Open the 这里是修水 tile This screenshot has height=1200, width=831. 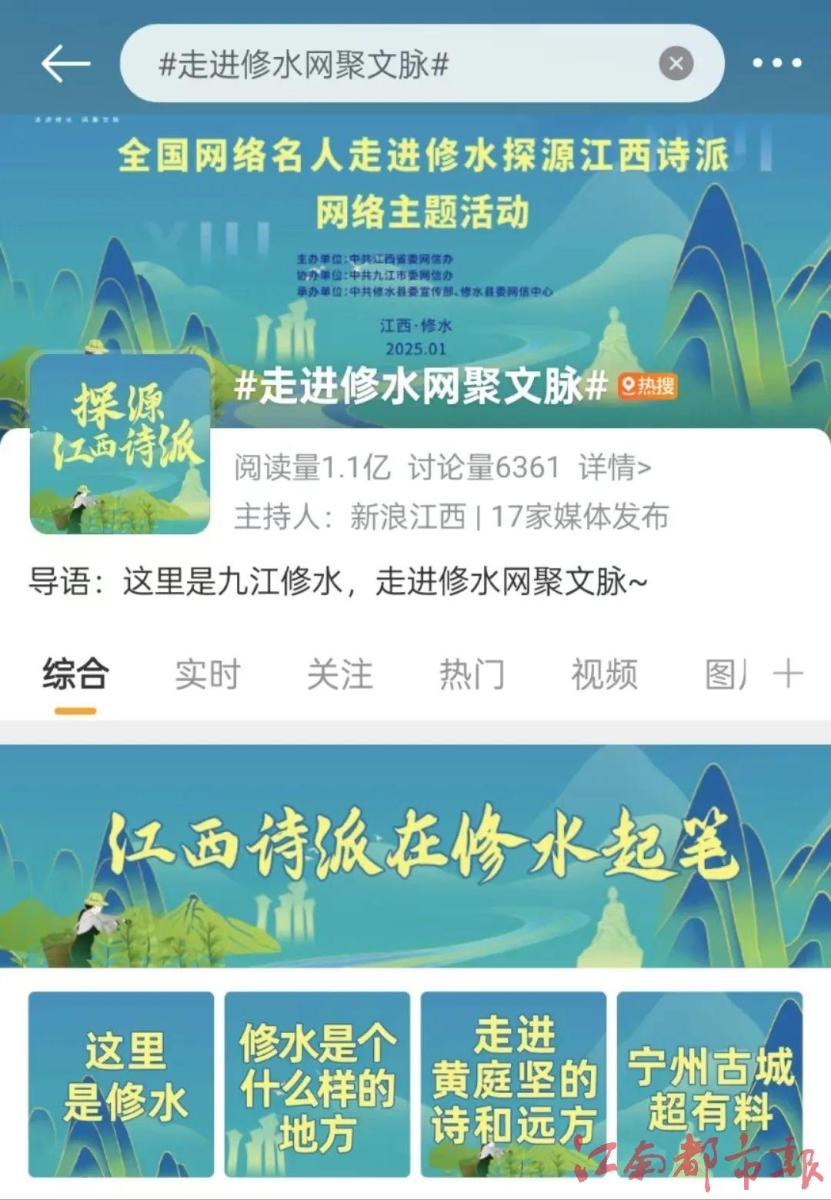pos(121,1084)
